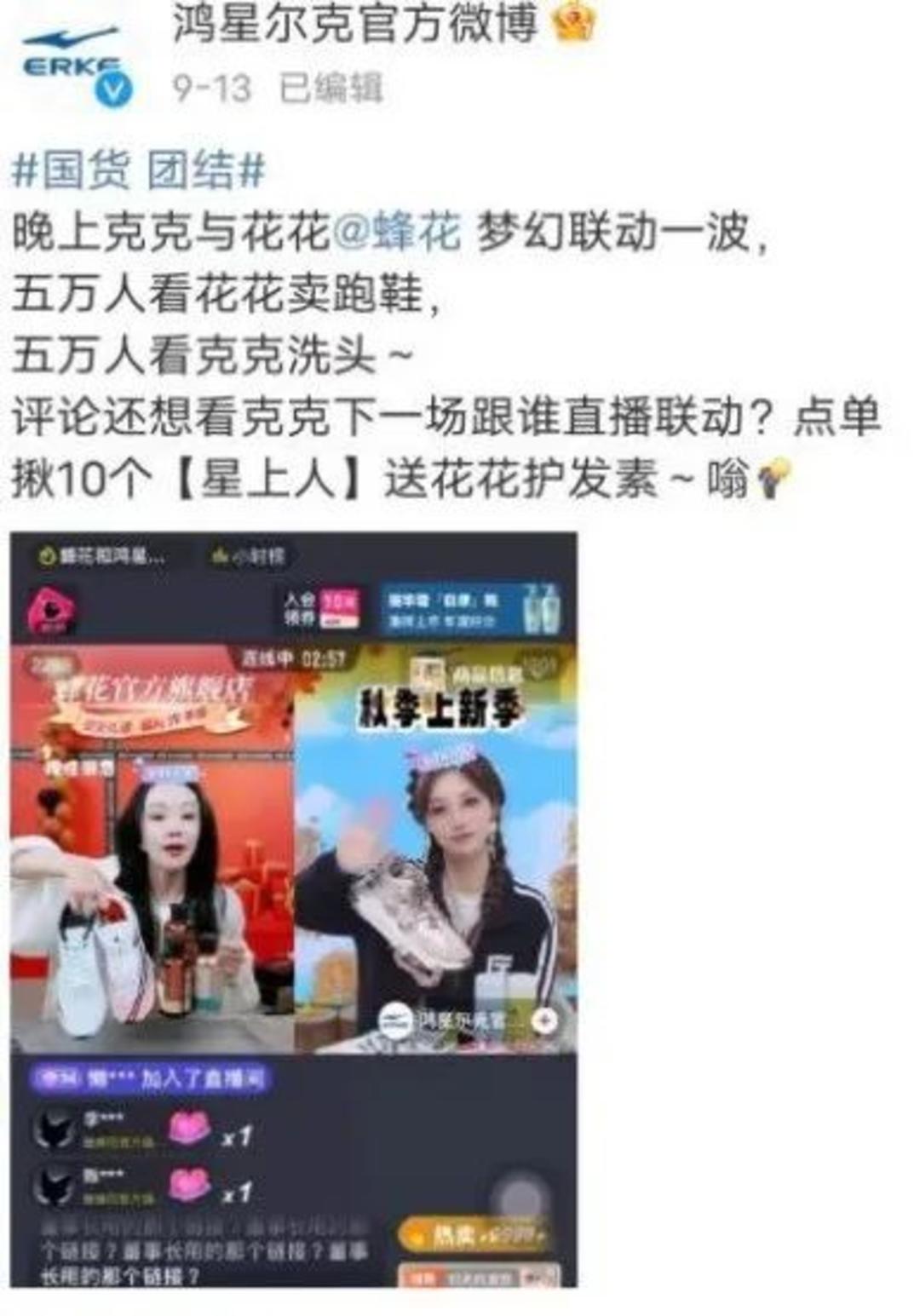This screenshot has width=920, height=1316.
Task: Open the #国货 团结# hashtag
Action: (x=139, y=170)
